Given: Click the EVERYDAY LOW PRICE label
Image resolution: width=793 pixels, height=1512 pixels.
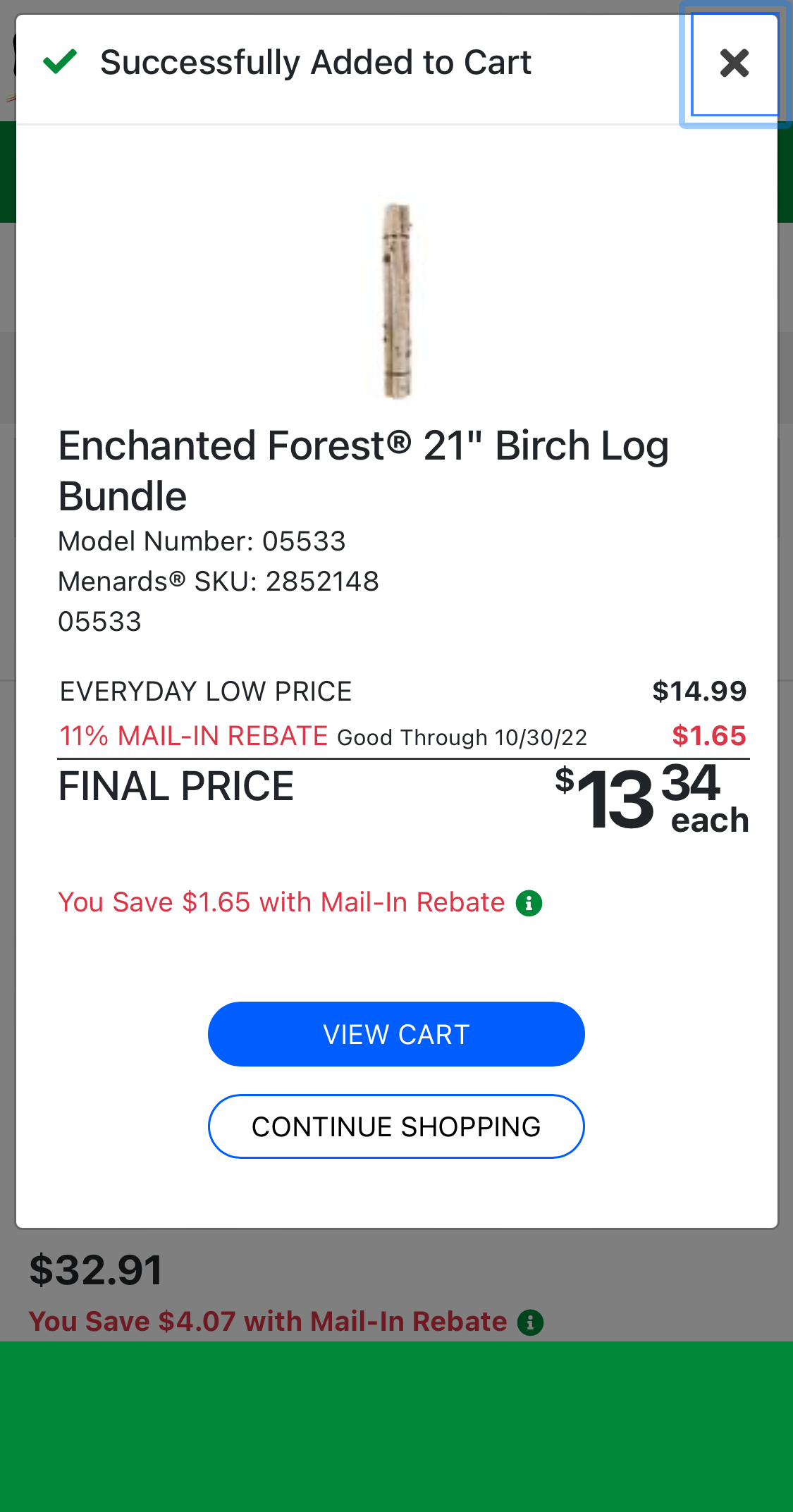Looking at the screenshot, I should (205, 692).
